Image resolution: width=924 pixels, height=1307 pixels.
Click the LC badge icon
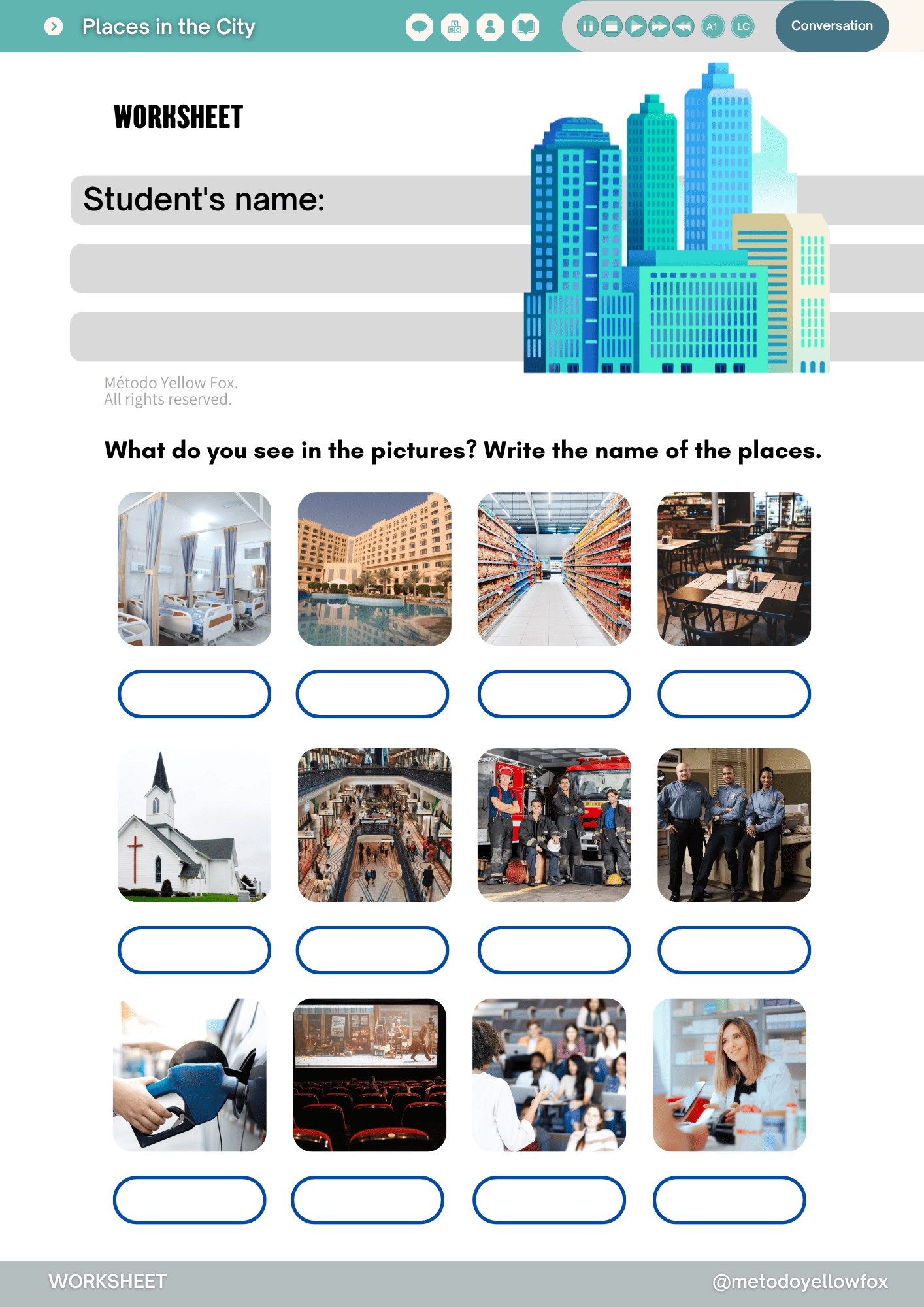point(742,27)
